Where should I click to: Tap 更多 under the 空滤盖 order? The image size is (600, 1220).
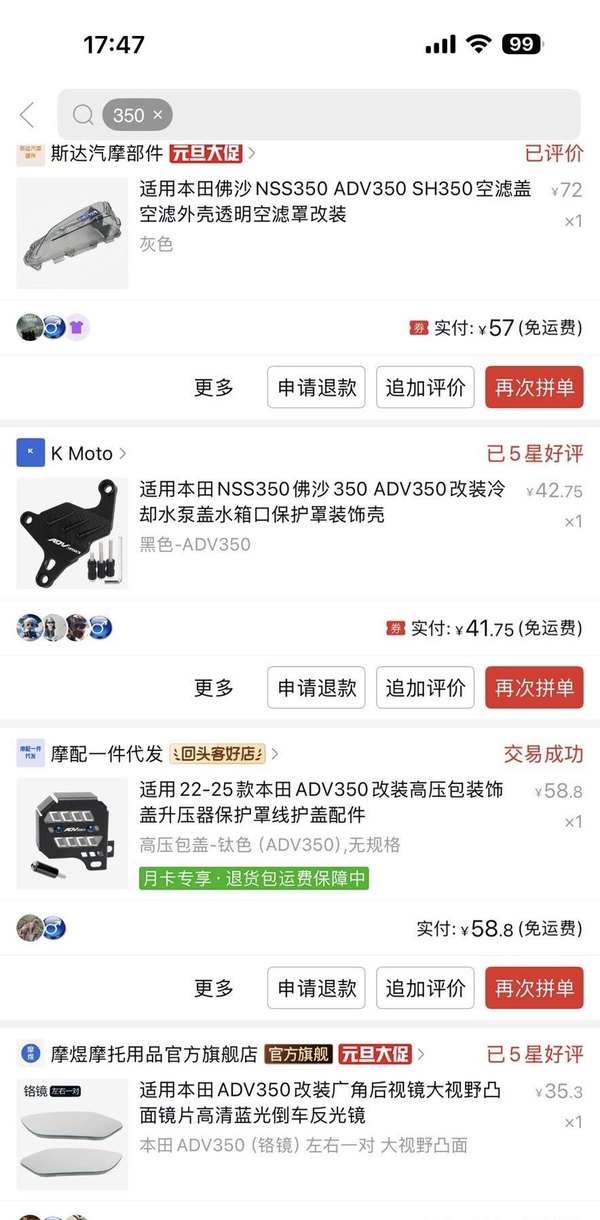[x=213, y=388]
